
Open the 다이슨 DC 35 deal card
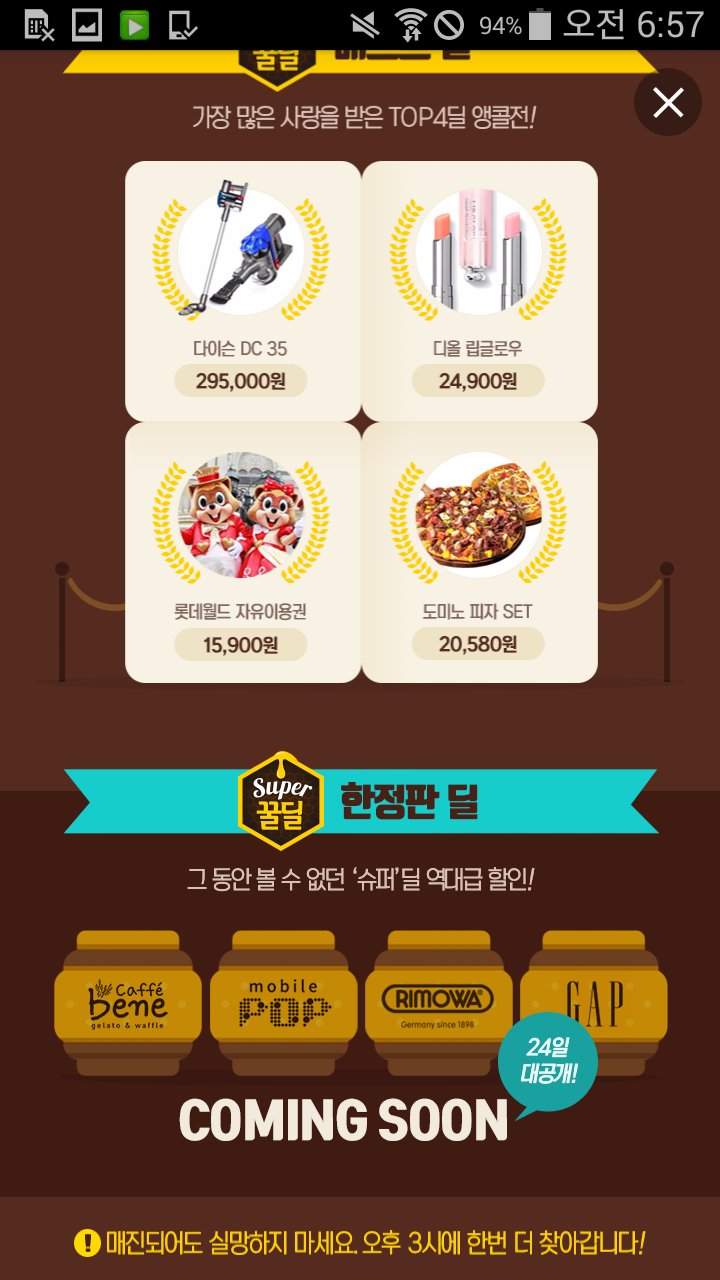(242, 291)
